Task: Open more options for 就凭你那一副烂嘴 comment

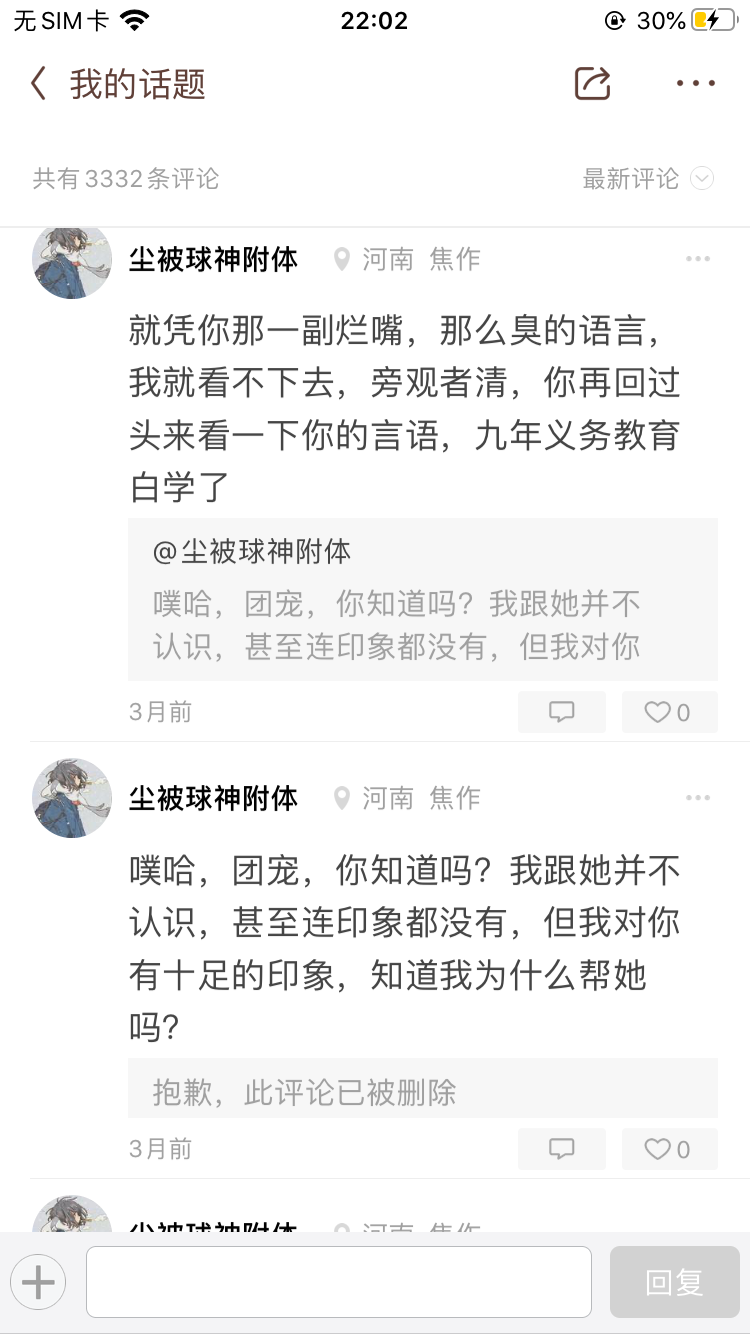Action: click(698, 260)
